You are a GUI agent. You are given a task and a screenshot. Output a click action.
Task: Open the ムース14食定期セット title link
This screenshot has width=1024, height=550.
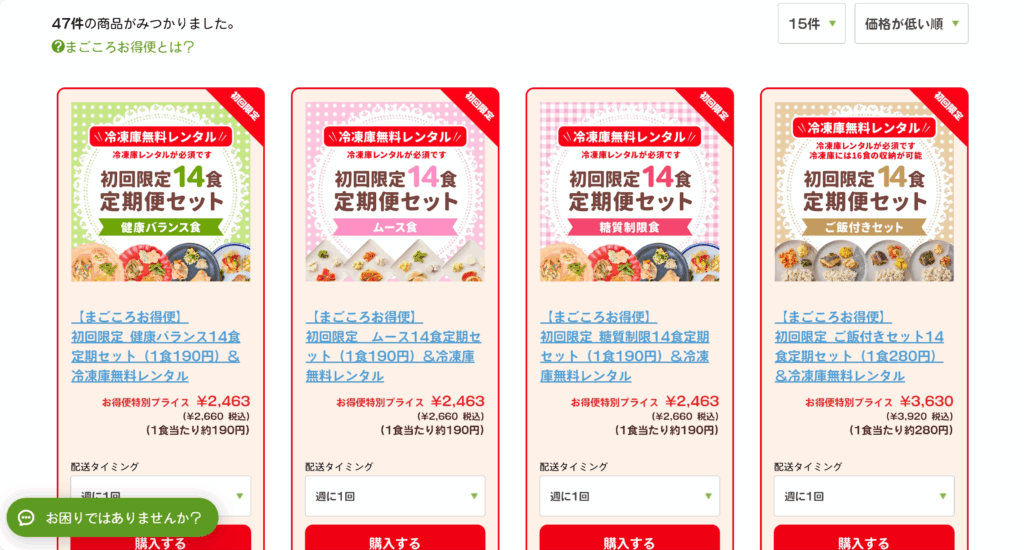click(x=392, y=346)
